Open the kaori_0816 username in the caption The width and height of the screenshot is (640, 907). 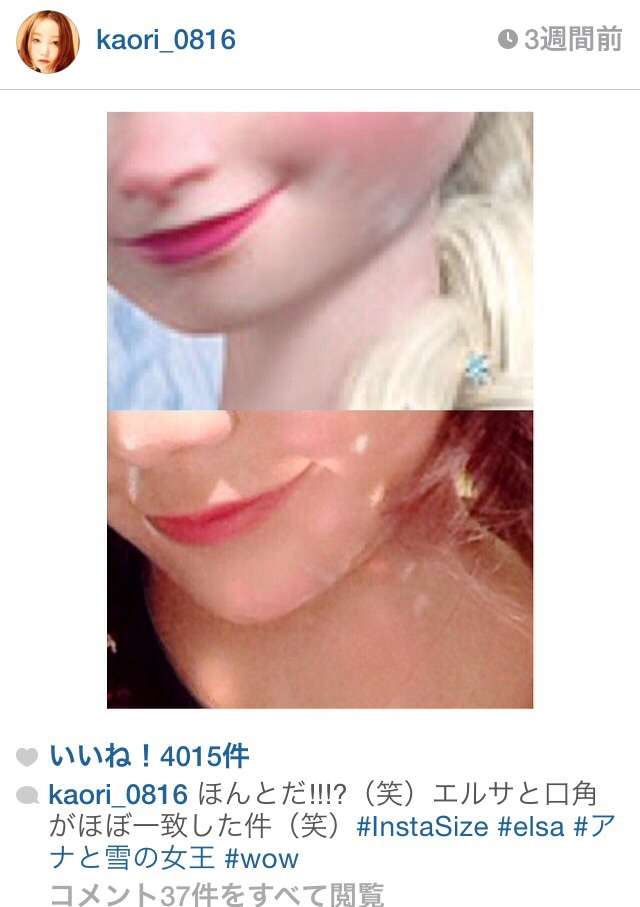(118, 795)
